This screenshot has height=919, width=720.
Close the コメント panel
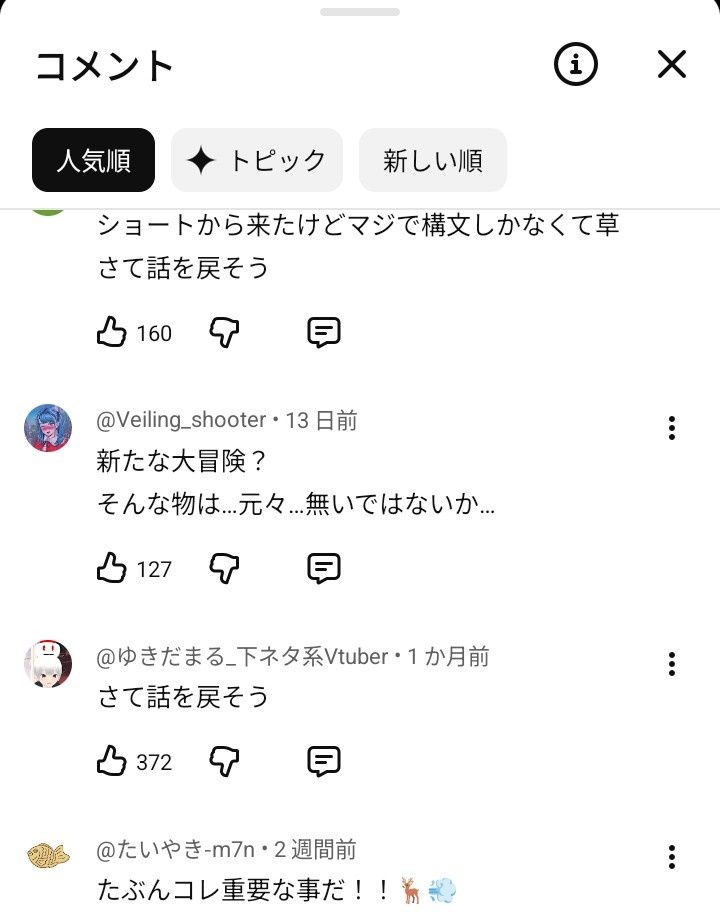(672, 65)
